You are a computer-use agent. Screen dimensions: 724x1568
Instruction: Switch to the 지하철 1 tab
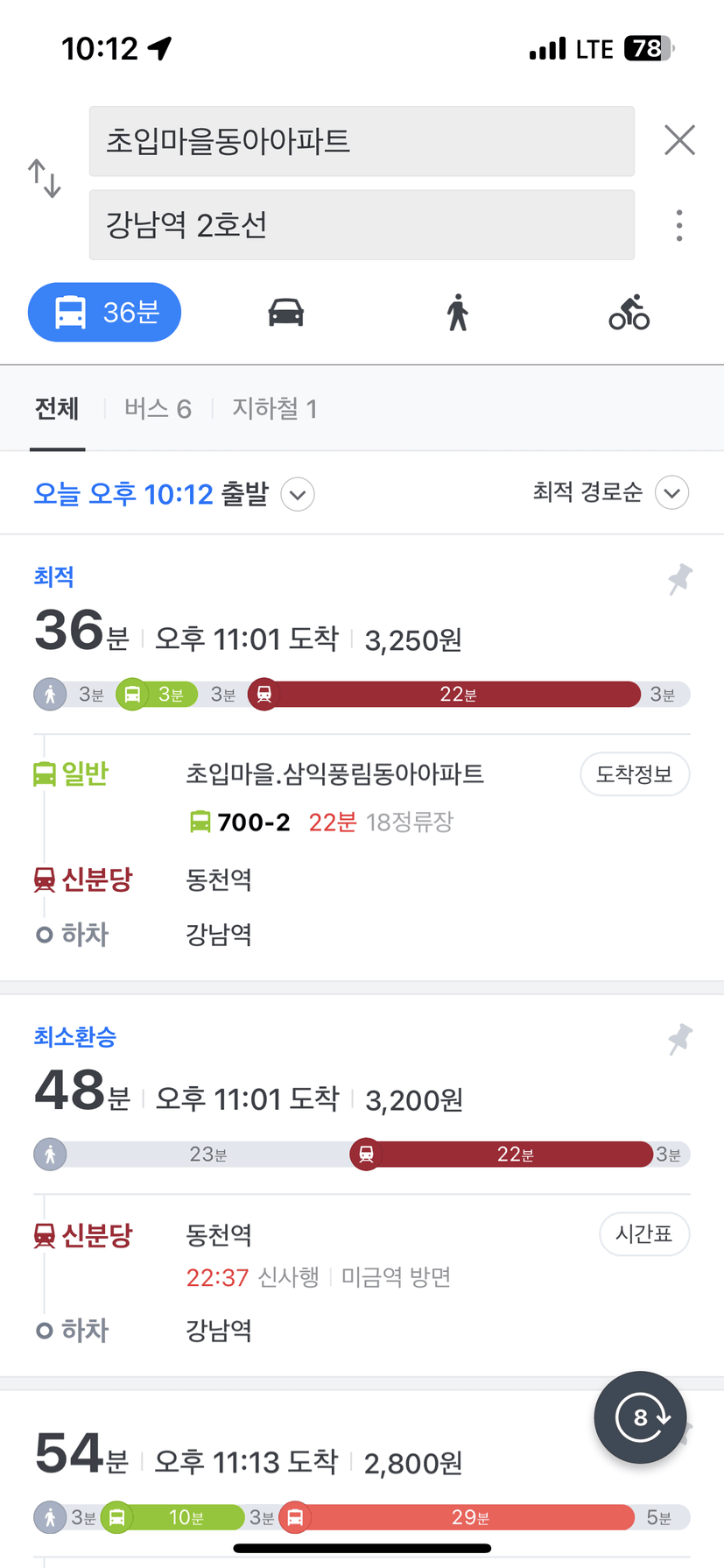pos(274,409)
